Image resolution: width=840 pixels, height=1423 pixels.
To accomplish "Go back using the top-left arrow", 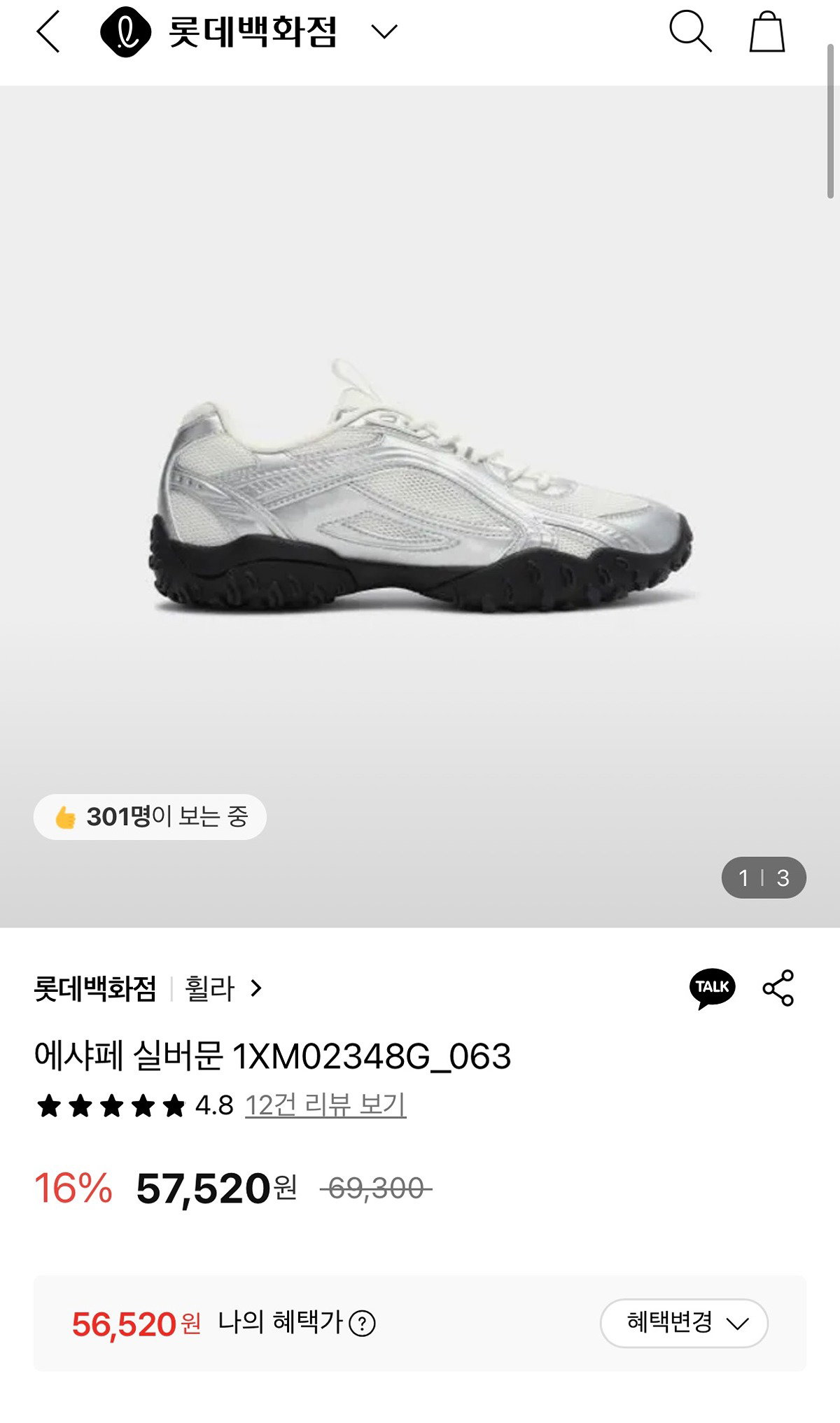I will (x=48, y=32).
